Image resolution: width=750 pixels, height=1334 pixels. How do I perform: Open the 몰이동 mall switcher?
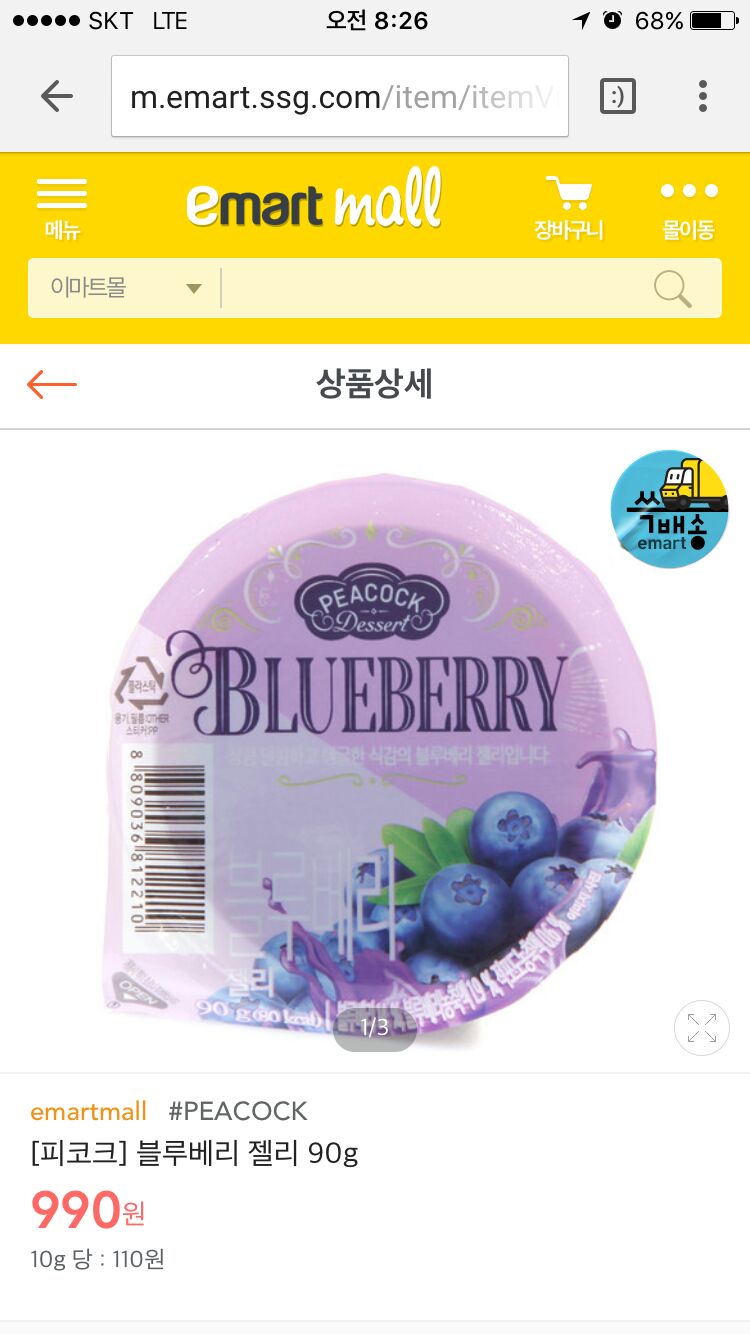click(x=688, y=207)
